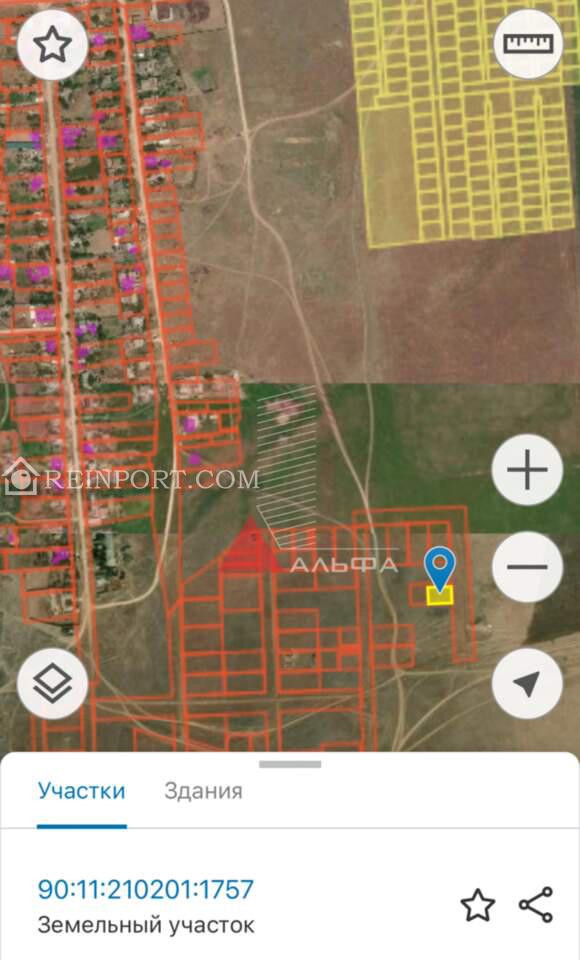
Task: Tap the blue location pin on map
Action: click(x=440, y=570)
